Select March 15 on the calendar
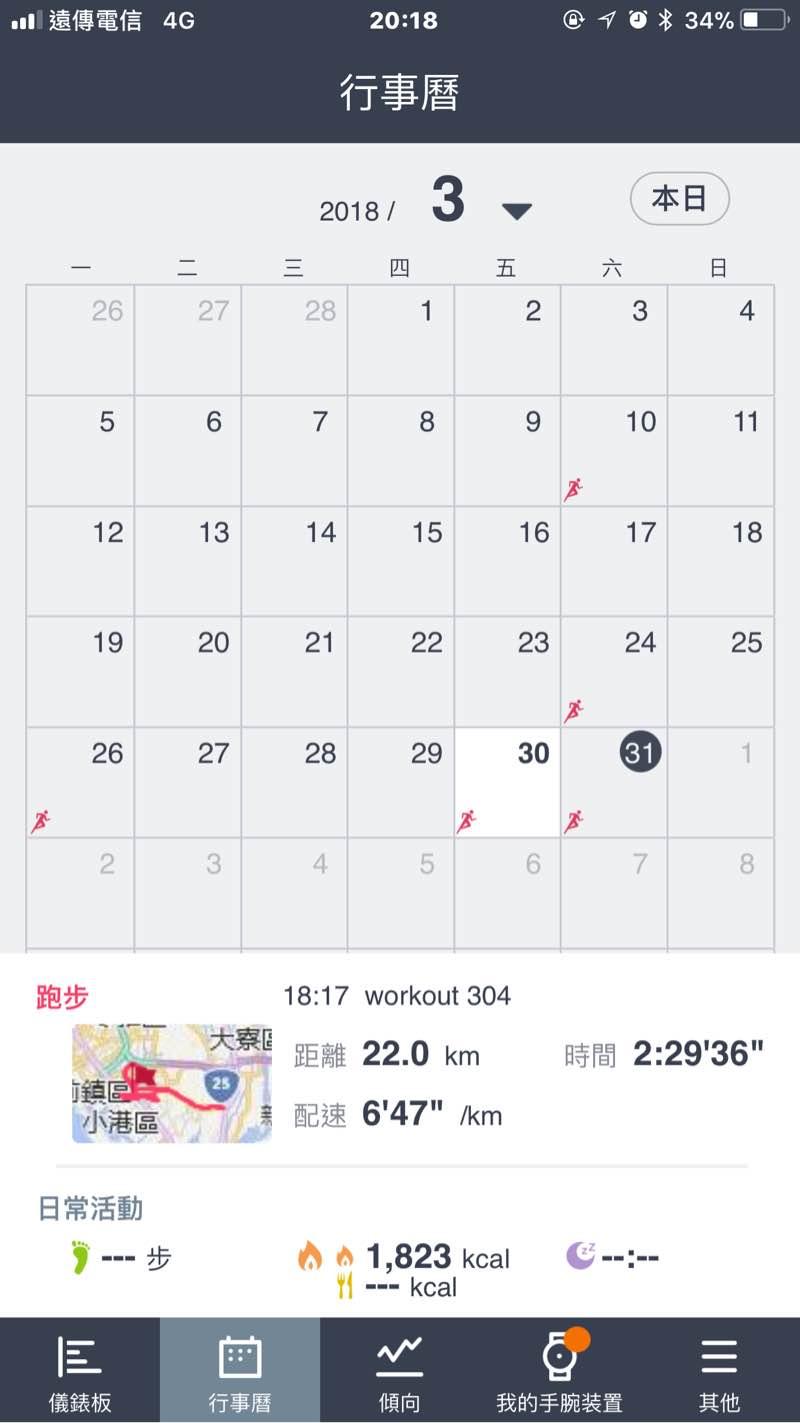 tap(401, 560)
